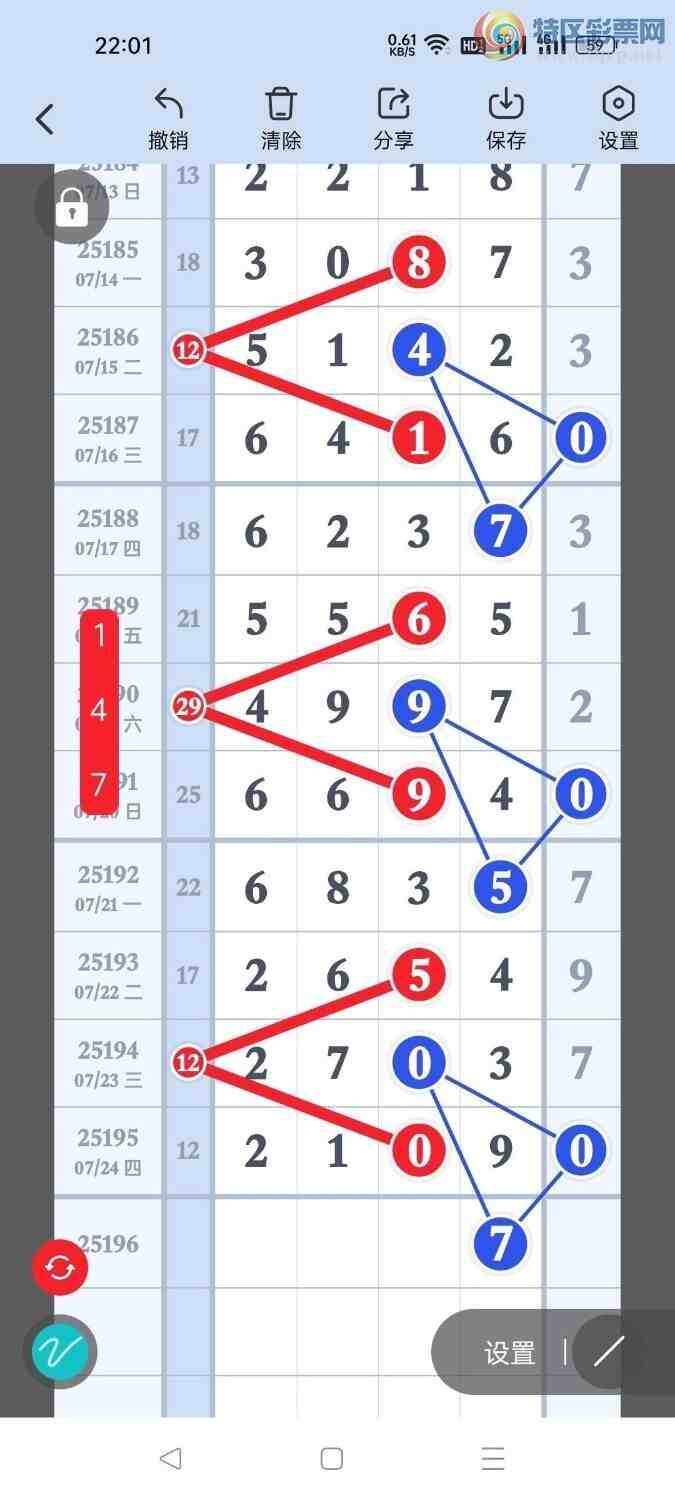Viewport: 675px width, 1500px height.
Task: Undo the last drawing with 撤销
Action: tap(168, 119)
